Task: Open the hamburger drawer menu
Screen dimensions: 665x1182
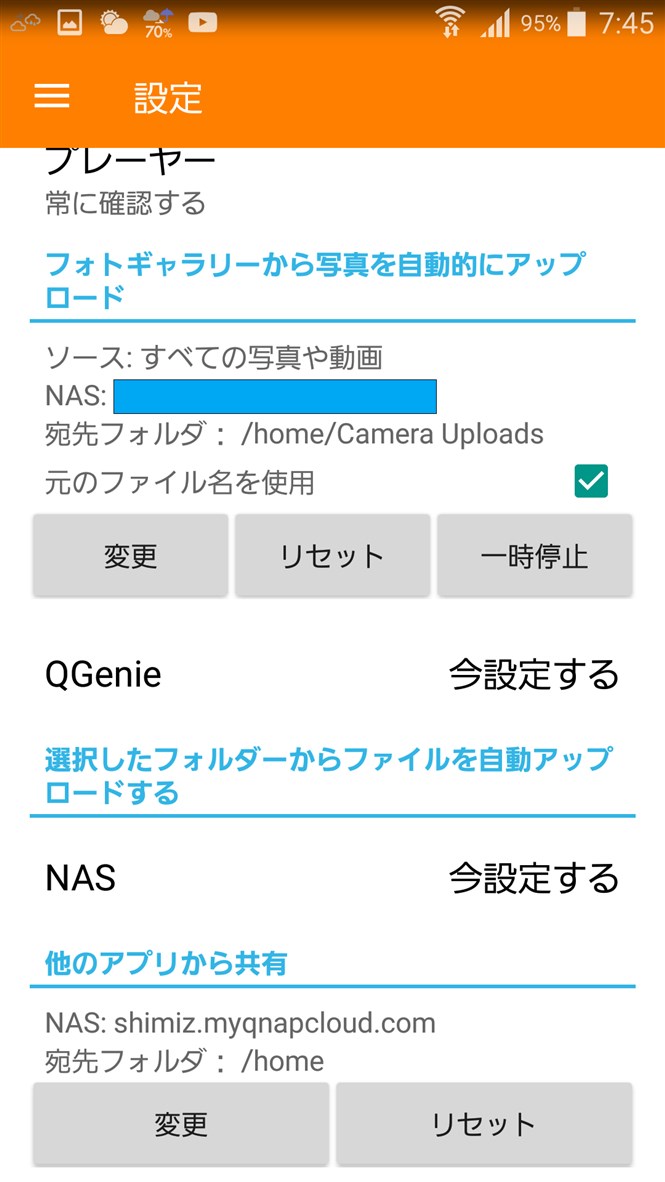Action: pyautogui.click(x=51, y=96)
